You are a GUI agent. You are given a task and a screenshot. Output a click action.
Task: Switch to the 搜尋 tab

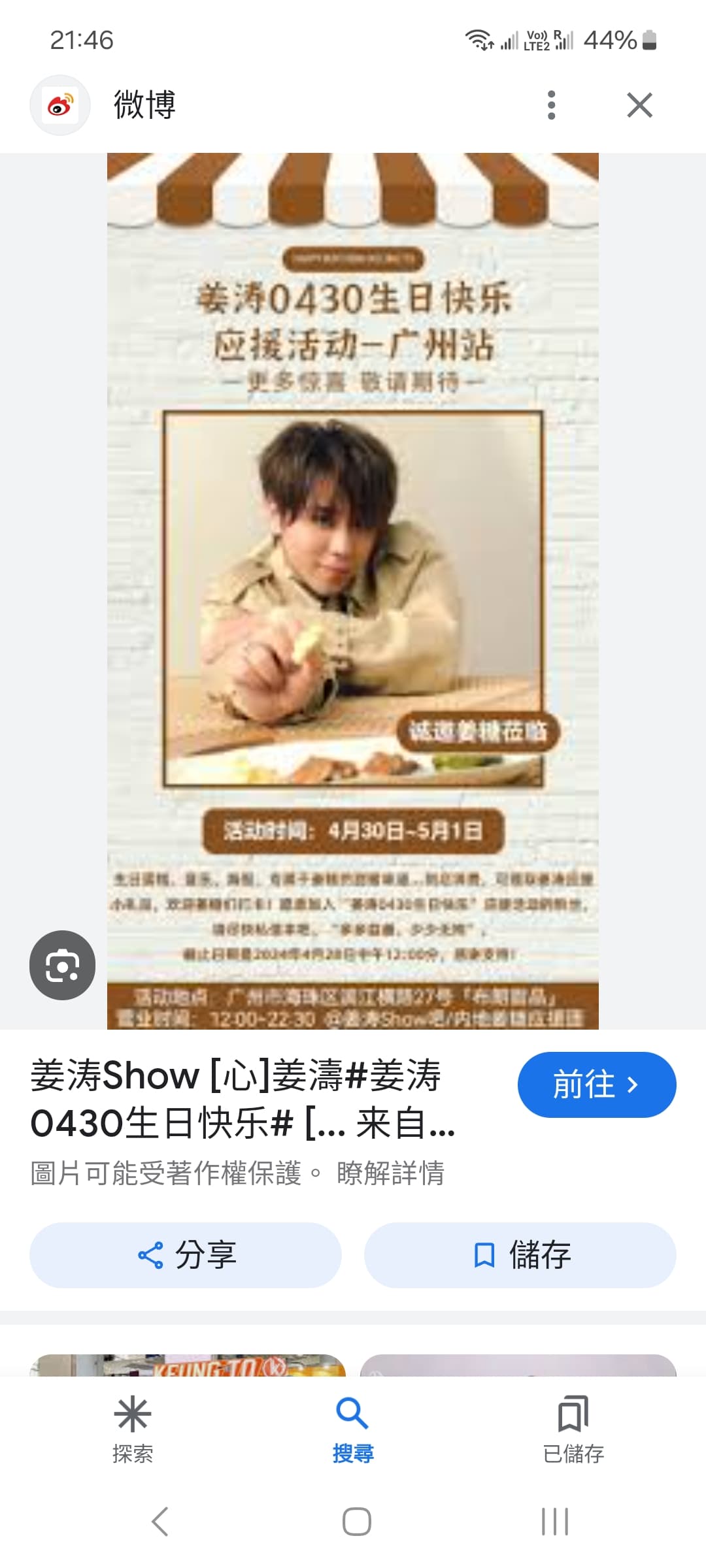tap(353, 1429)
